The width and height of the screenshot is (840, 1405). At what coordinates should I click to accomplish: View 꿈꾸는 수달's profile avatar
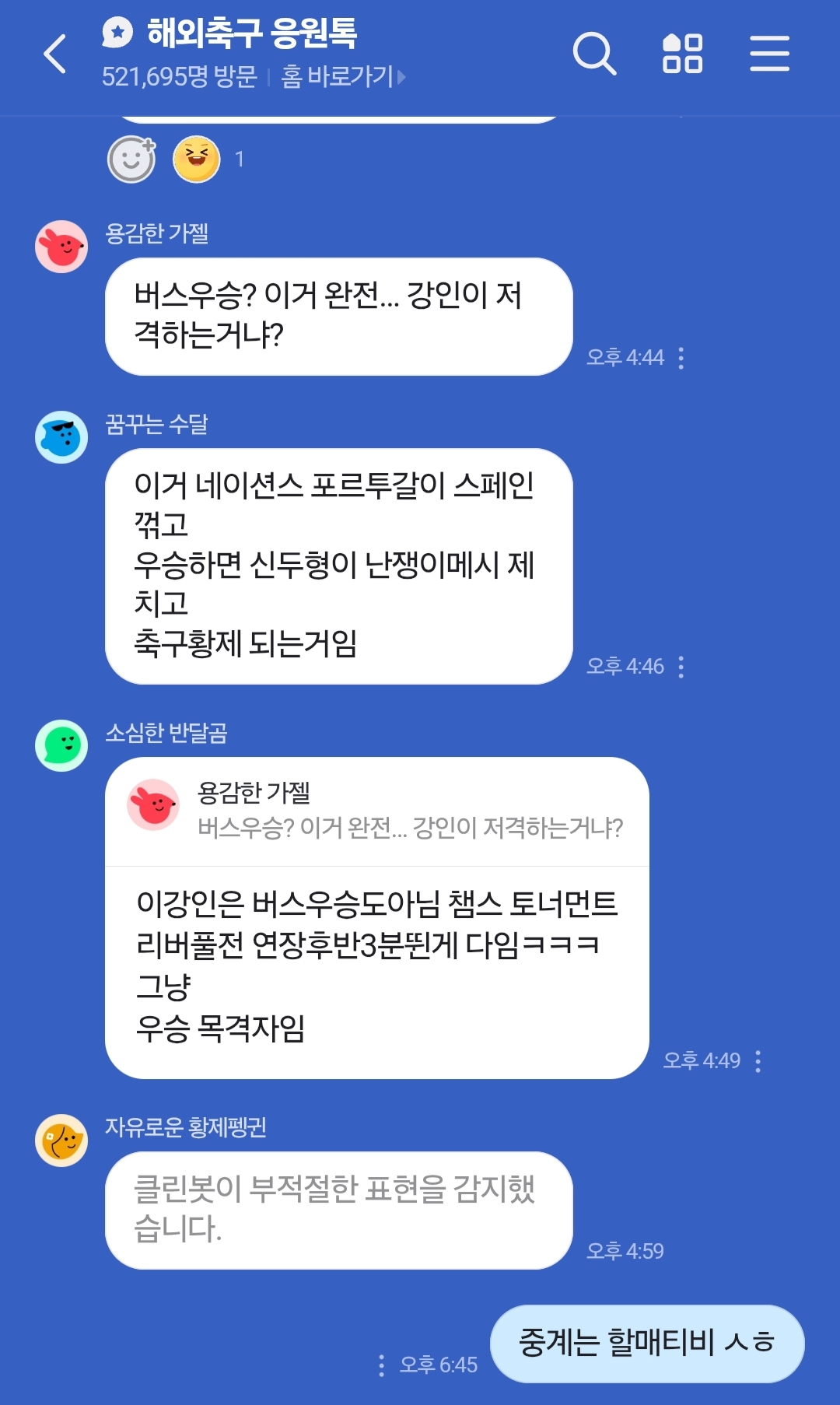tap(61, 437)
